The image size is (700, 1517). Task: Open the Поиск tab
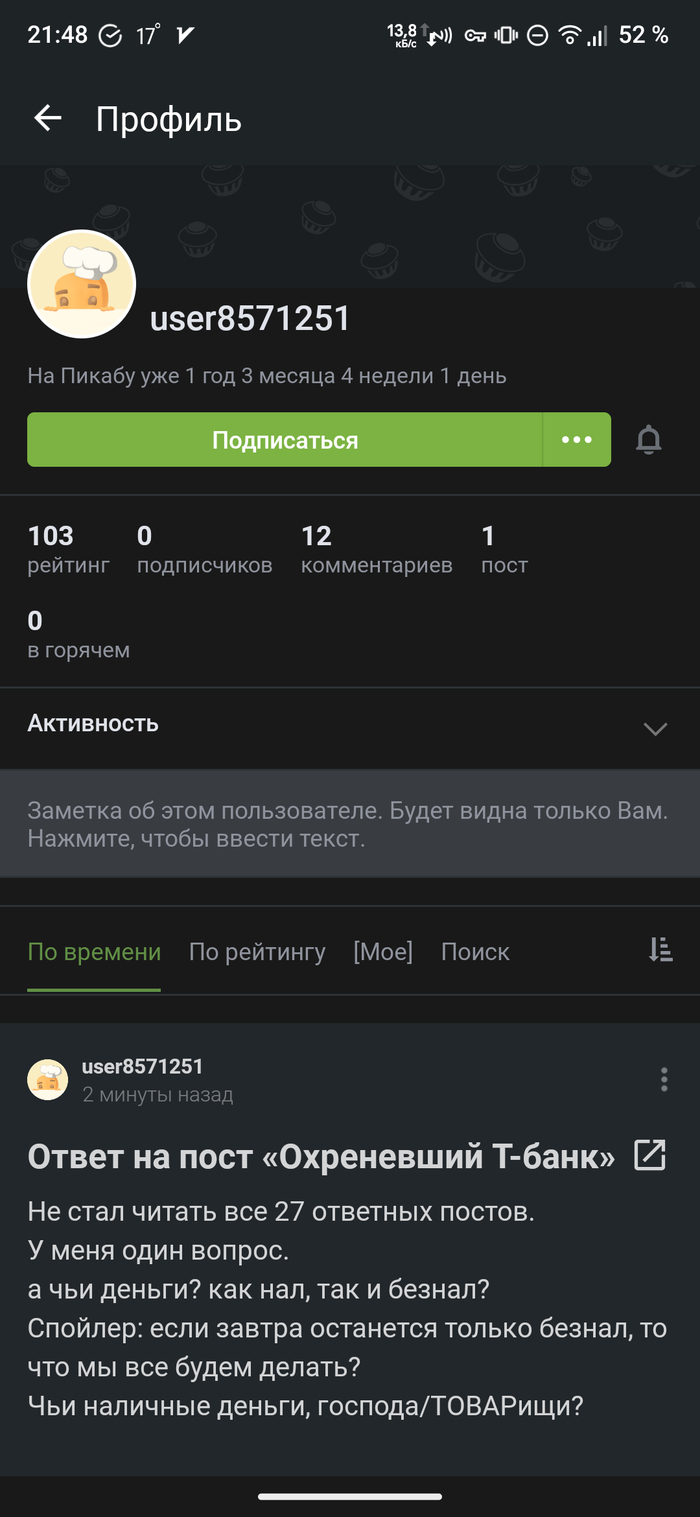point(475,952)
